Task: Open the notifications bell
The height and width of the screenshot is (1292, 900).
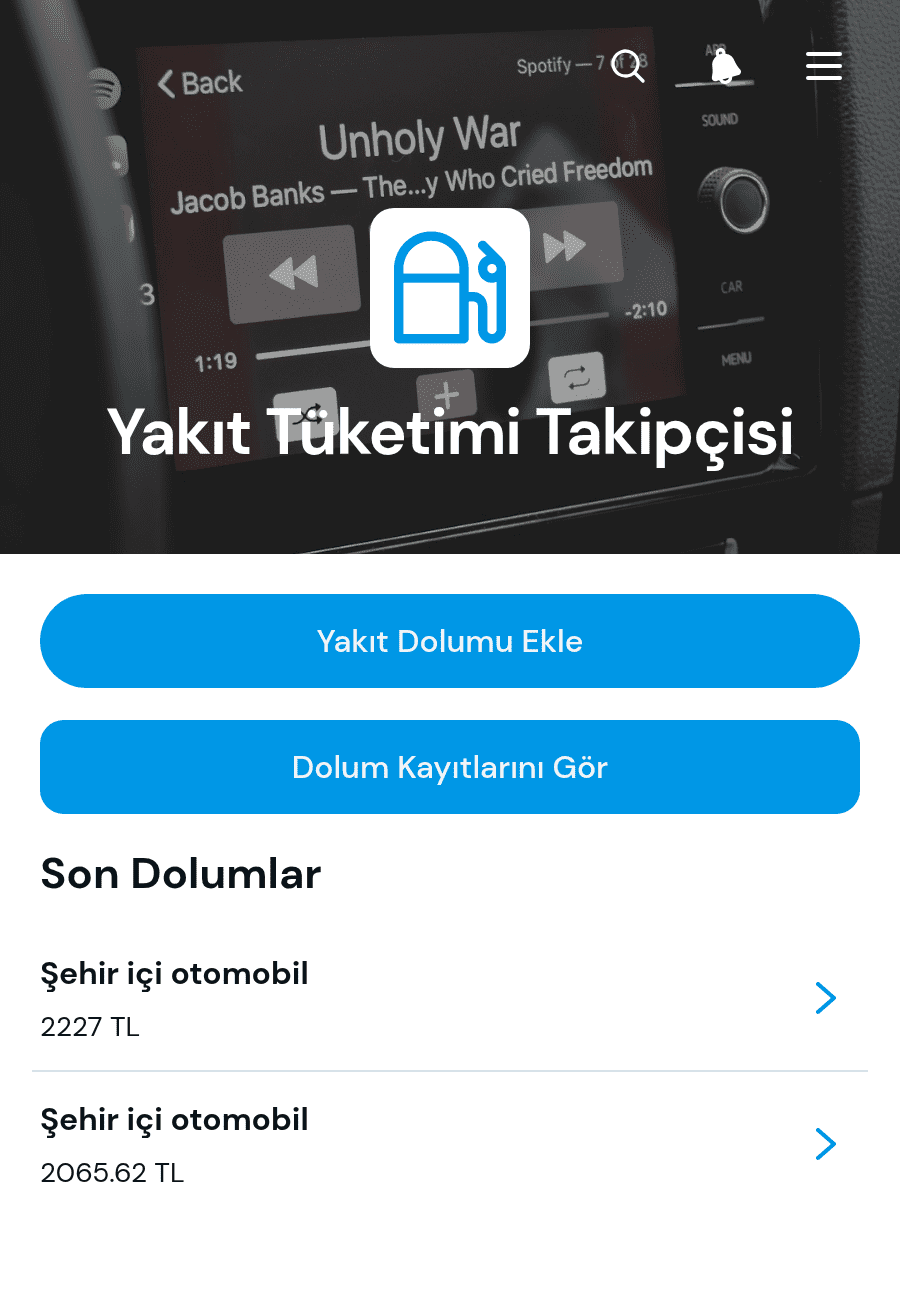Action: coord(726,66)
